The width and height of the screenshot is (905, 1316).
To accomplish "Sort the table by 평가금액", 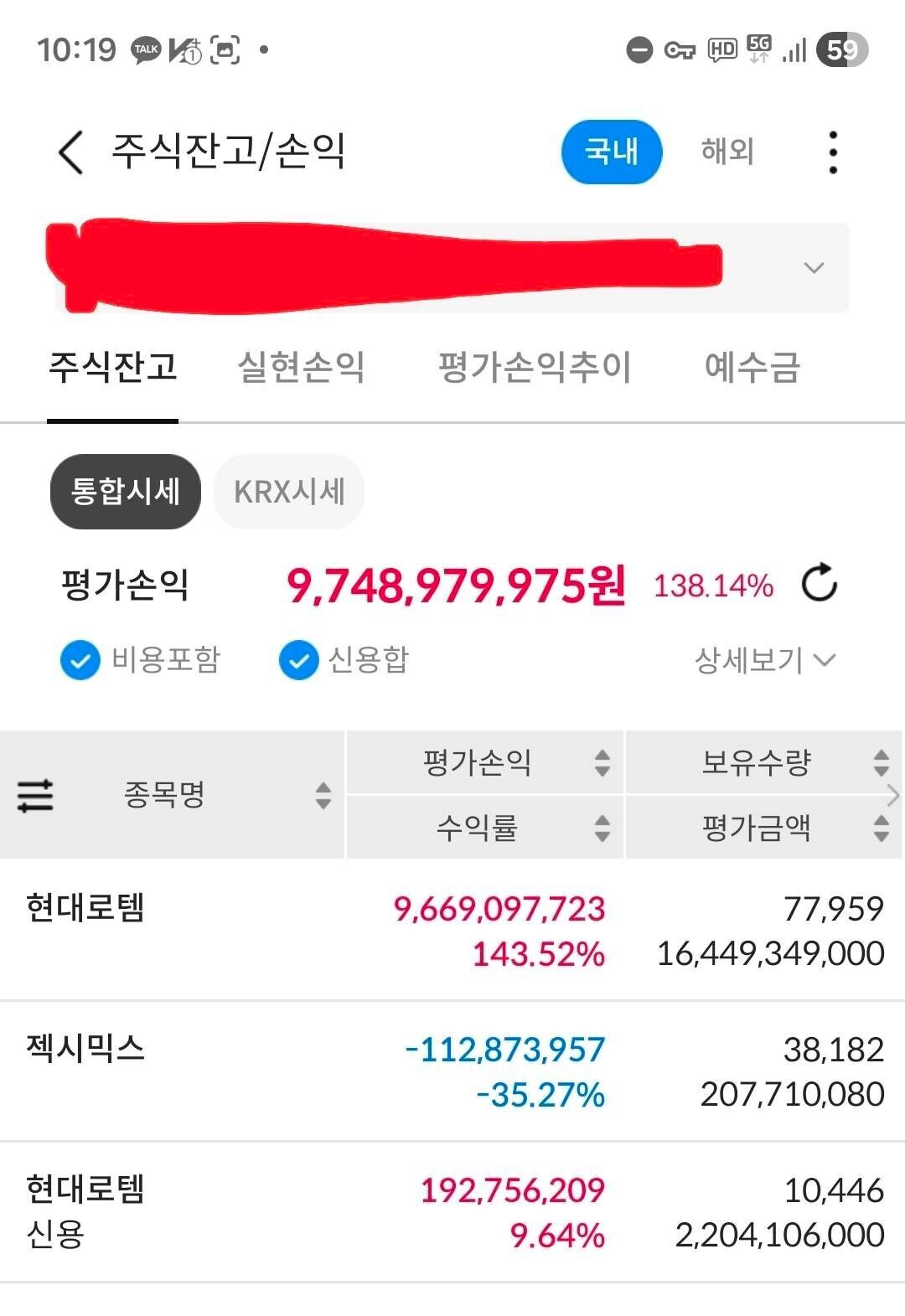I will [880, 829].
